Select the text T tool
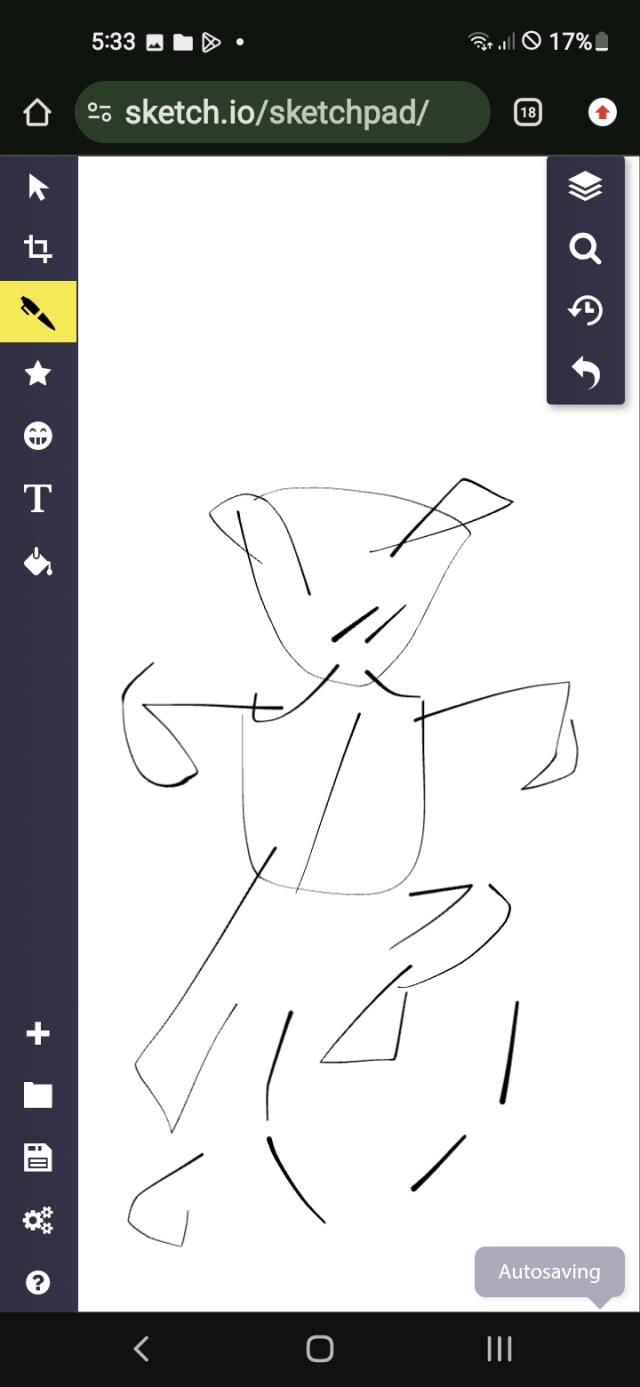 (38, 498)
